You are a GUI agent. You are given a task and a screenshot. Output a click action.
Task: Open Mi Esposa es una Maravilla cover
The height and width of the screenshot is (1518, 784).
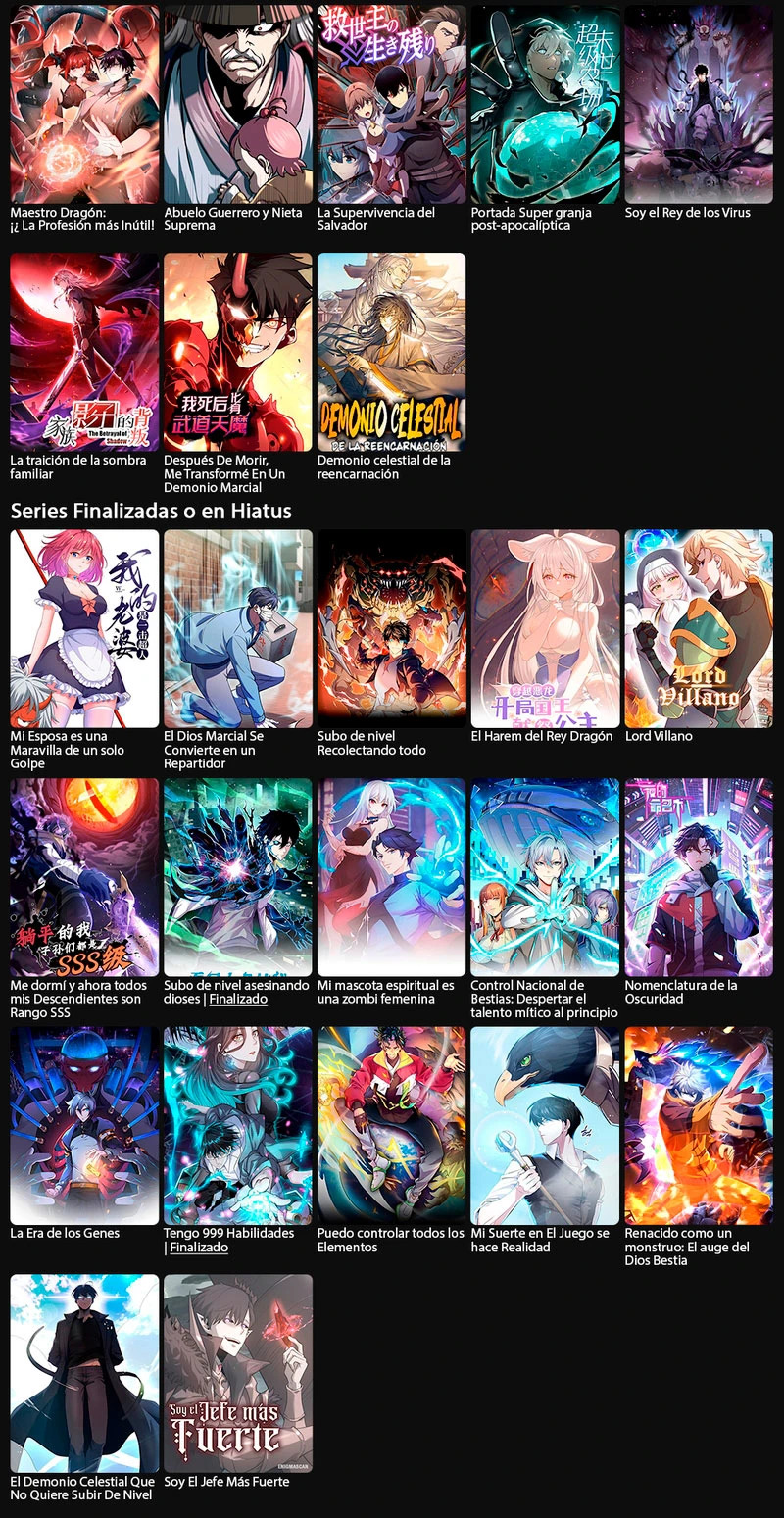84,628
